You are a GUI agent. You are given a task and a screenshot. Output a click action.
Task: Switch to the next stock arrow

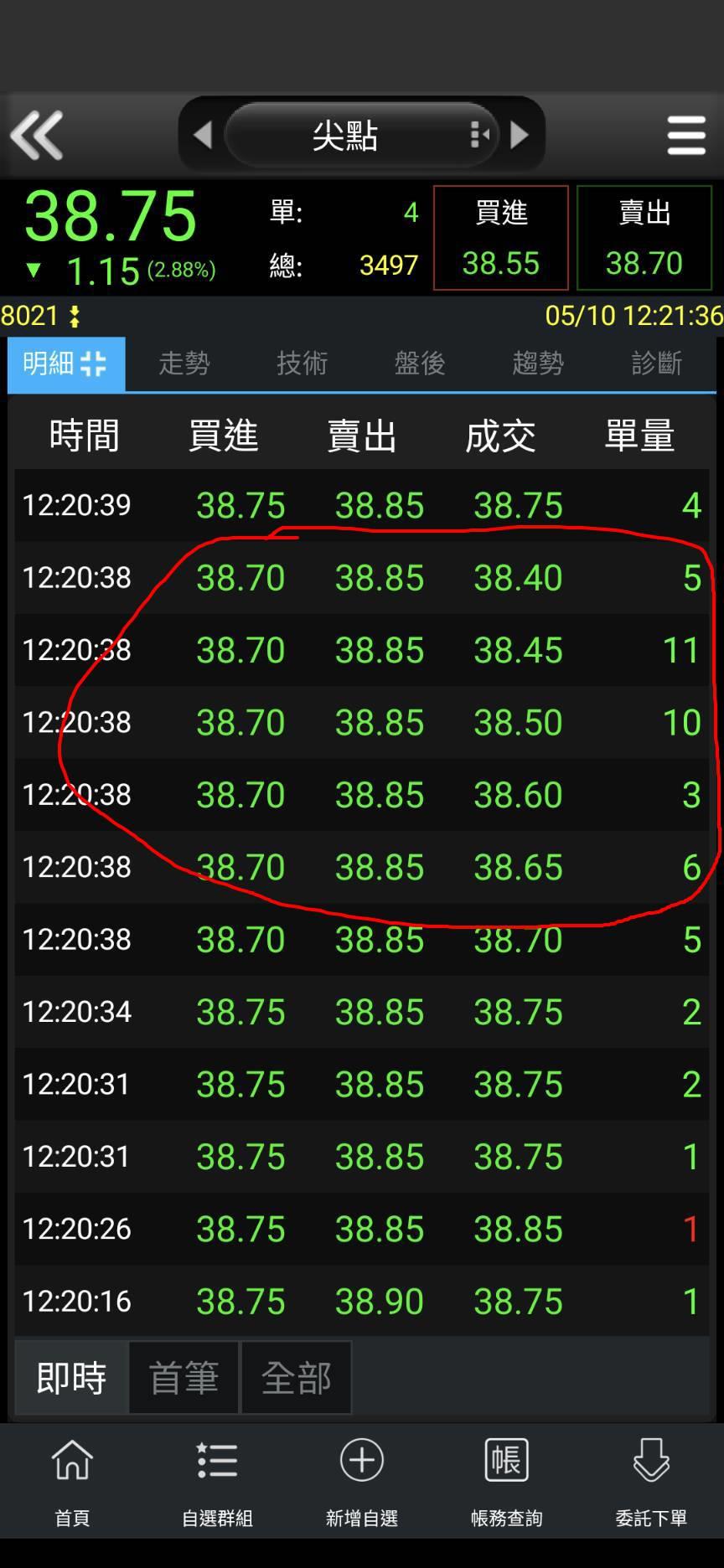pos(520,134)
